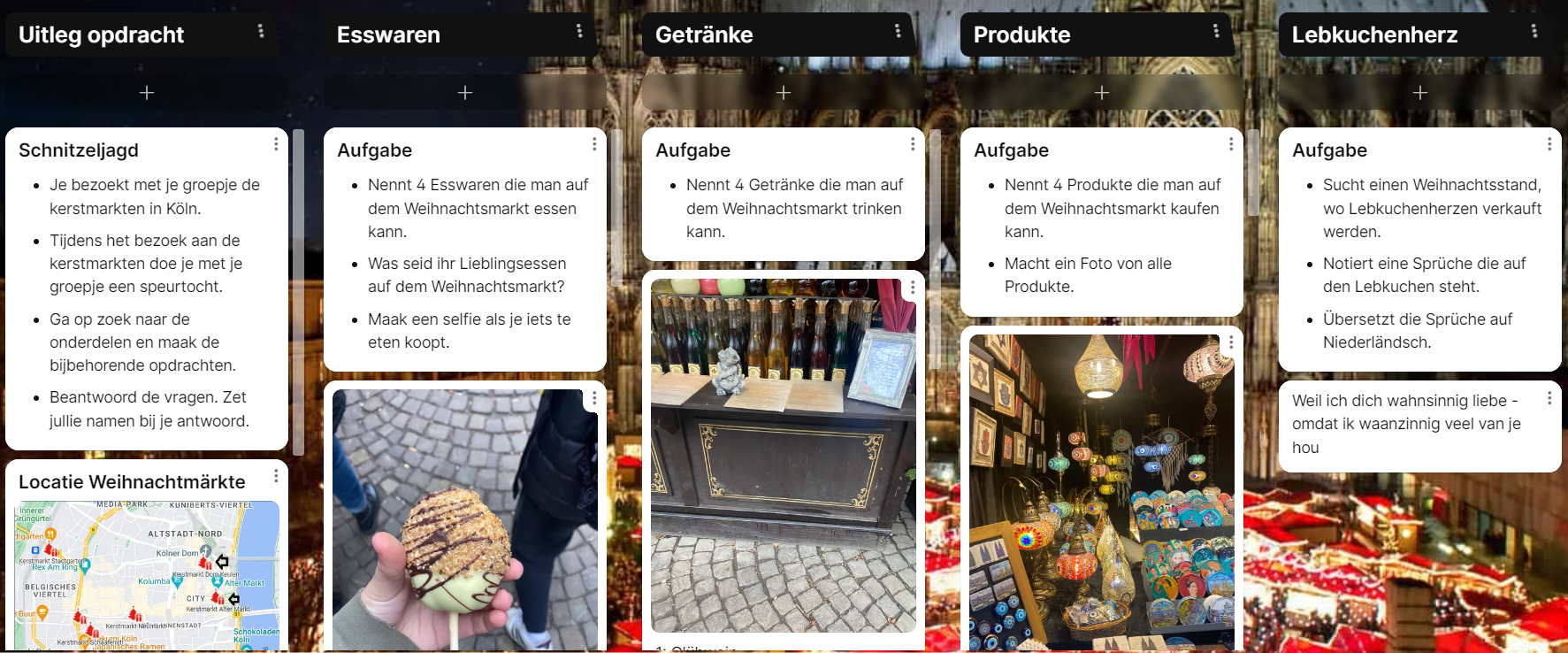
Task: Open the Locatie Weihnachtsmärkte map image
Action: (147, 575)
